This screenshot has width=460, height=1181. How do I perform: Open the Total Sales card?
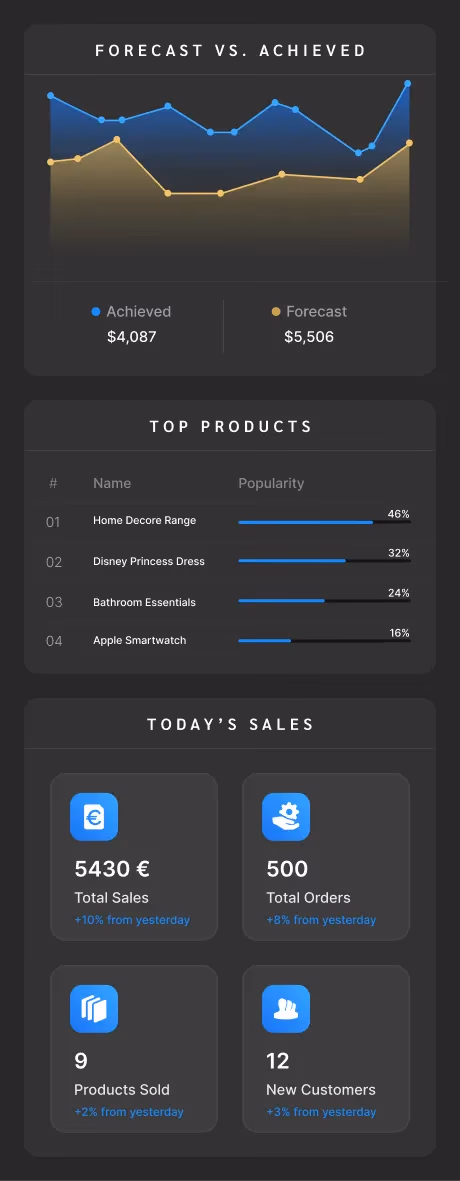[134, 856]
